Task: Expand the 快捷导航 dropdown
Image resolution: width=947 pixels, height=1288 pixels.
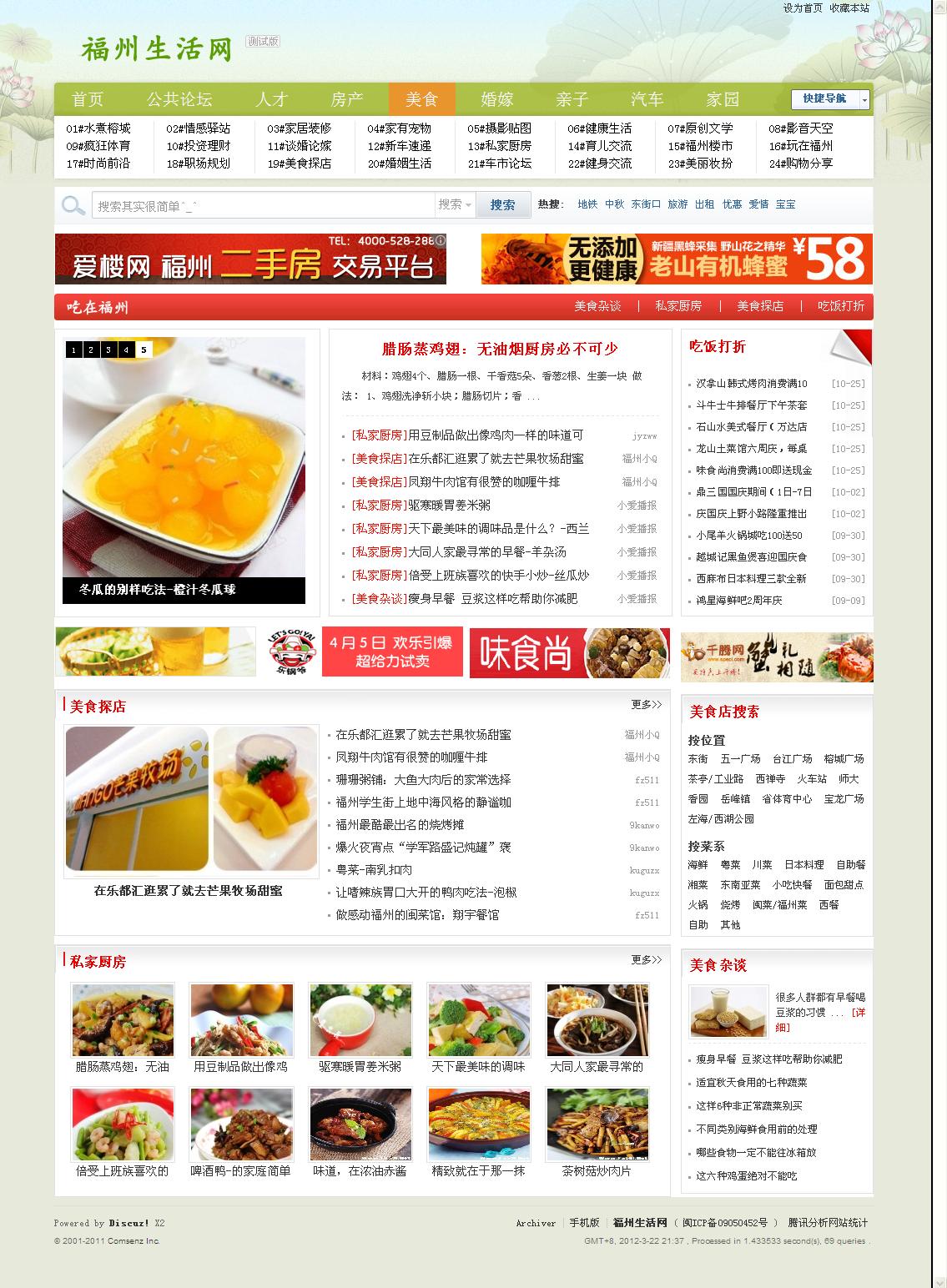Action: pos(830,99)
